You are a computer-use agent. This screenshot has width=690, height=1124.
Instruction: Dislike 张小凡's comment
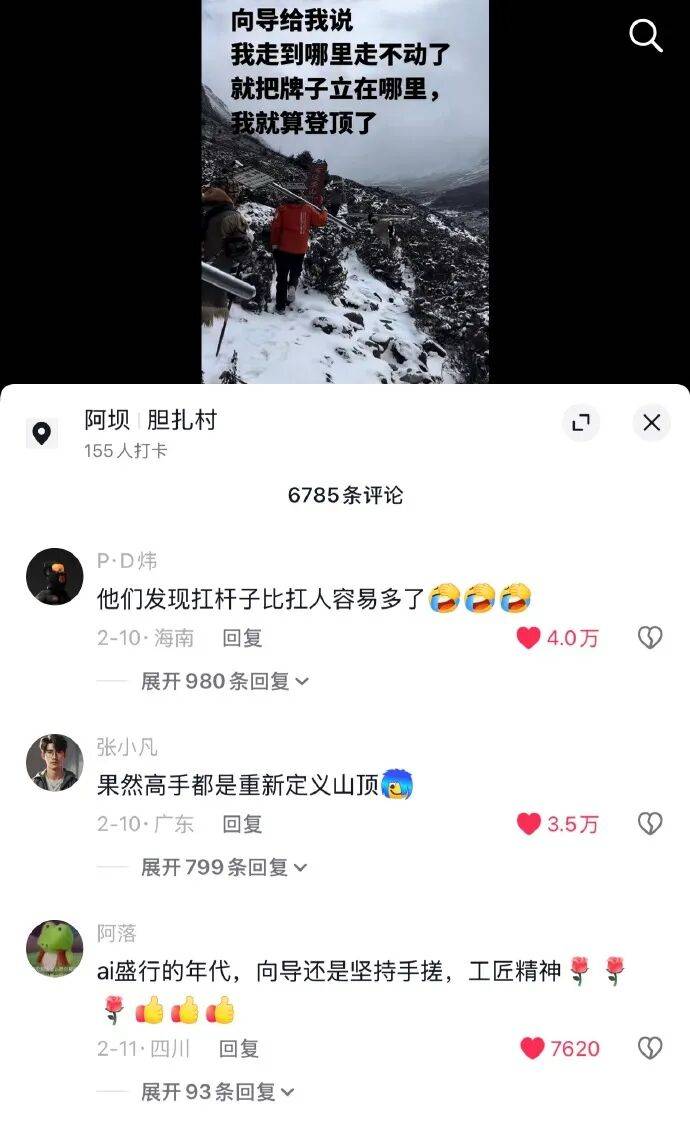[x=650, y=824]
